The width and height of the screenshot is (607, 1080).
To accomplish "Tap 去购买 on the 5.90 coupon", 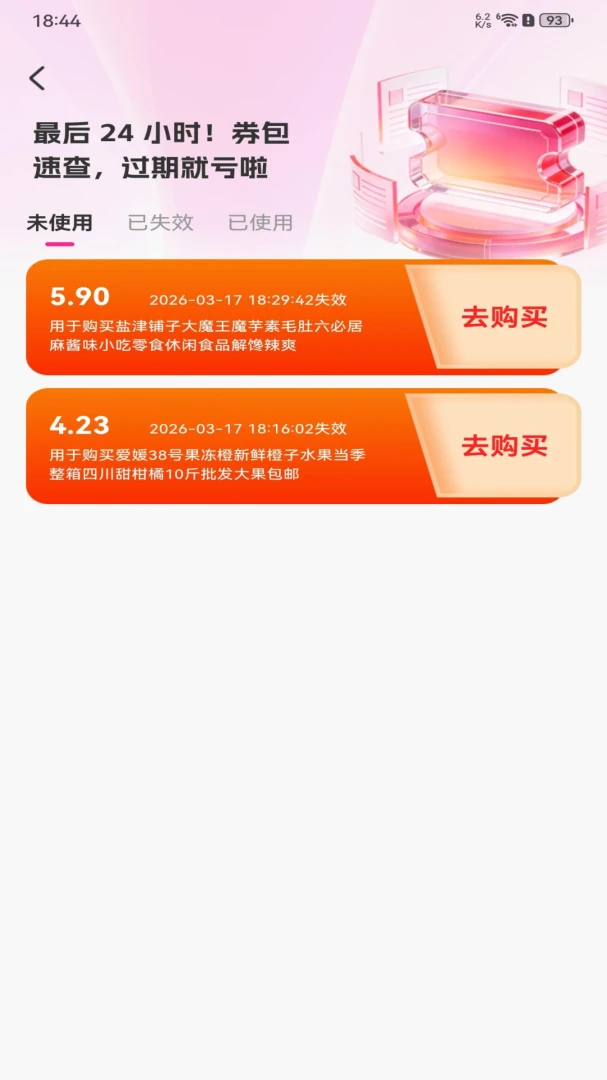I will tap(504, 318).
